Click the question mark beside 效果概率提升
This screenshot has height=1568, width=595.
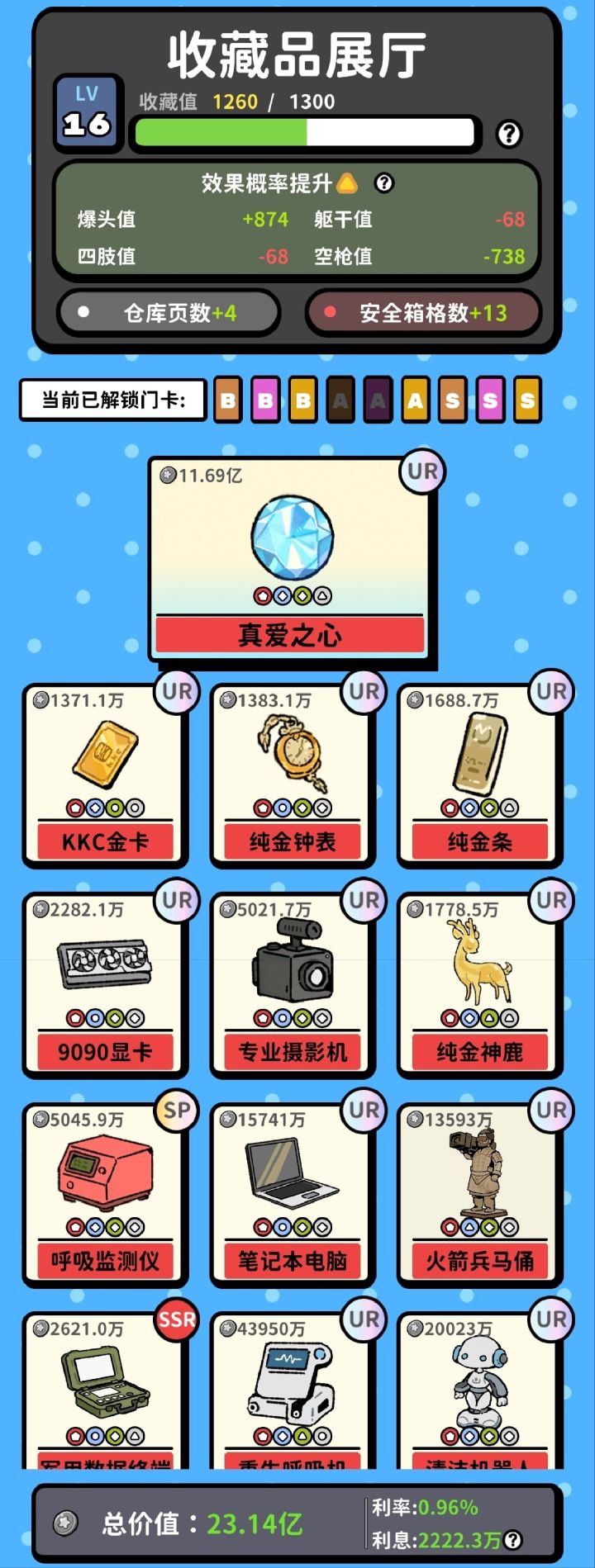(383, 183)
